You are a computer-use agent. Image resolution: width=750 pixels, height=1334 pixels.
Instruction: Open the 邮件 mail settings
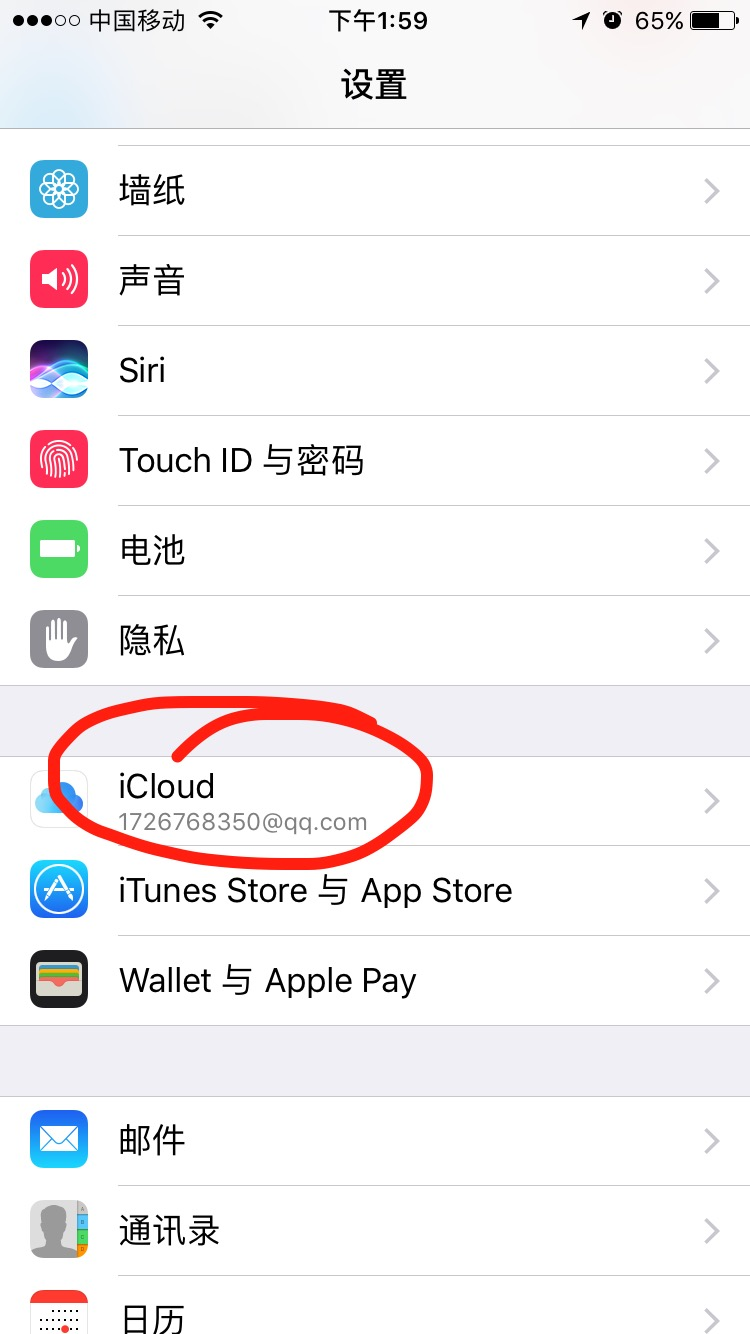375,1140
